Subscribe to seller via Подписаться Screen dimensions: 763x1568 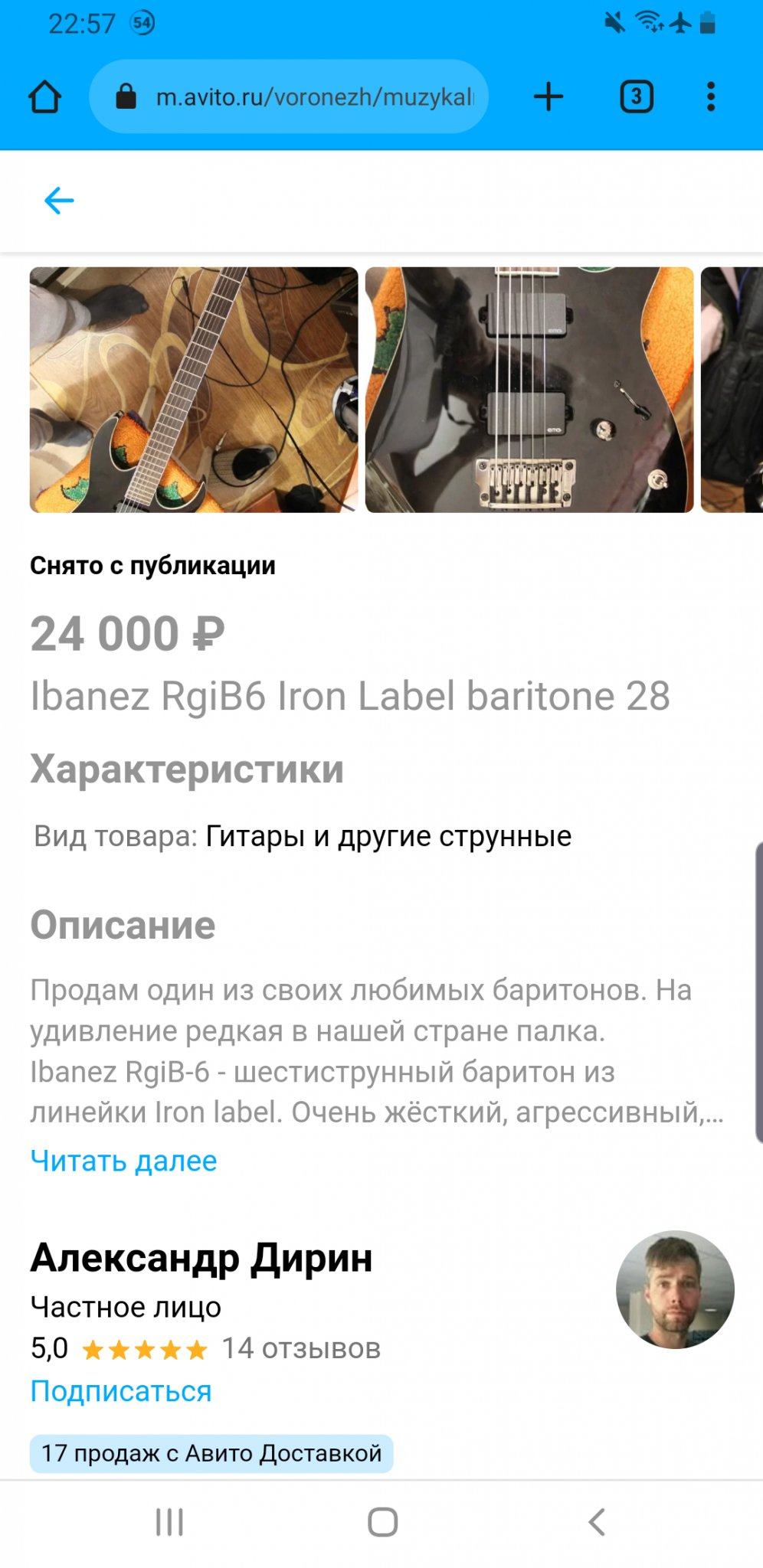point(121,1391)
